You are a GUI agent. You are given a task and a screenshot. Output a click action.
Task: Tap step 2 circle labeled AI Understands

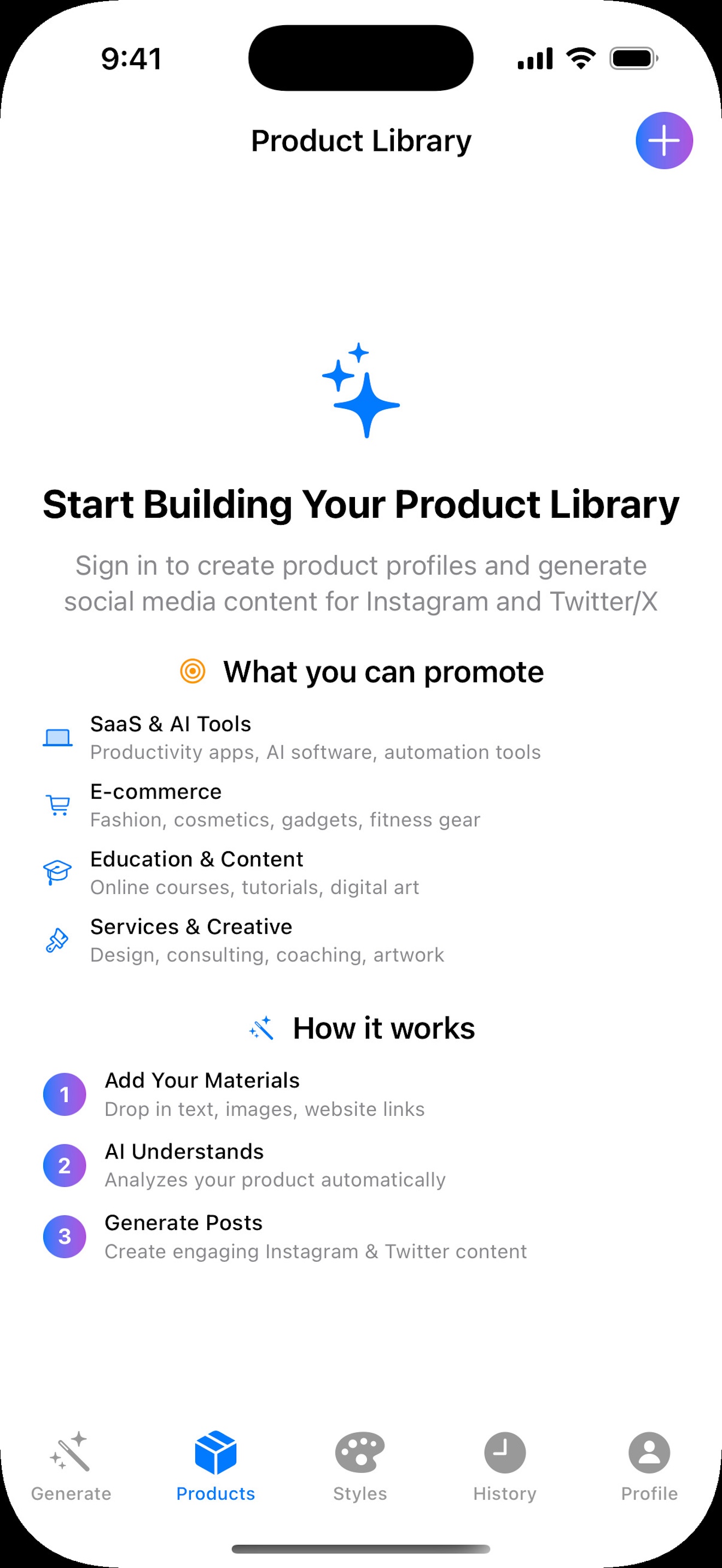pos(65,1165)
